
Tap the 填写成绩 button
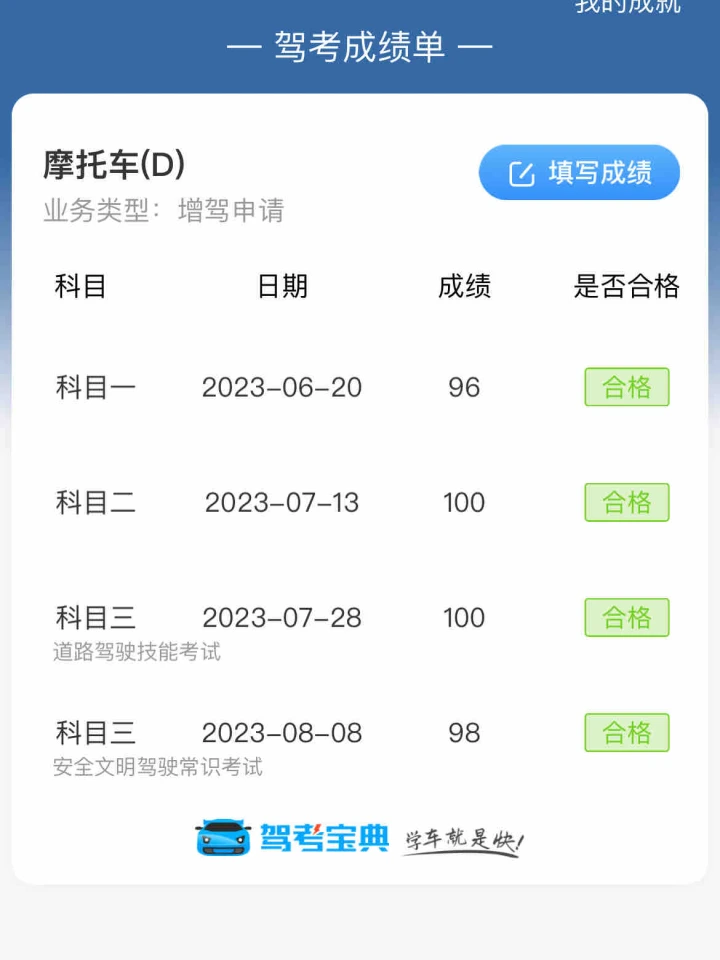(x=579, y=173)
